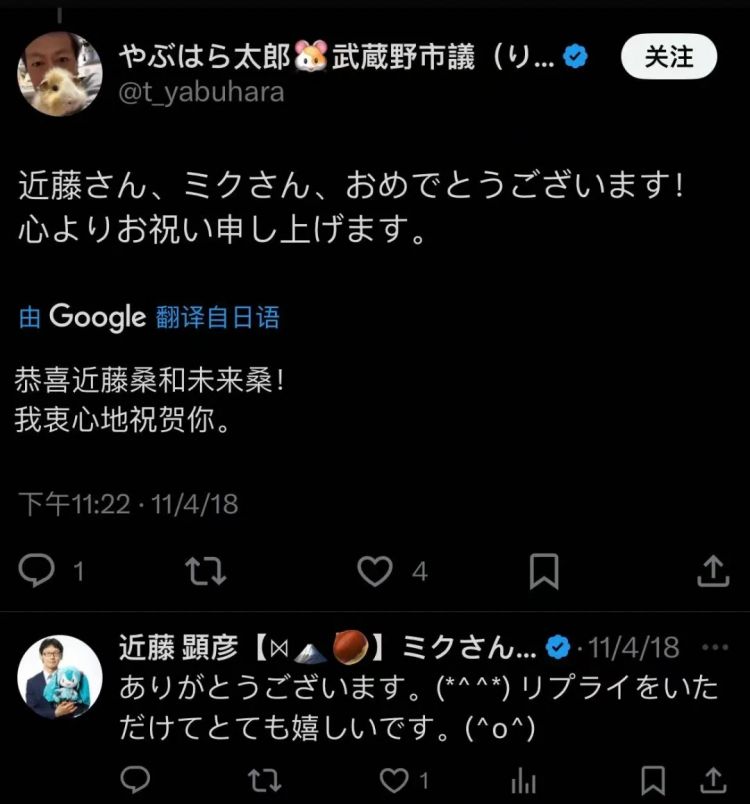The width and height of the screenshot is (750, 804).
Task: Click the 关注 follow button
Action: coord(669,58)
